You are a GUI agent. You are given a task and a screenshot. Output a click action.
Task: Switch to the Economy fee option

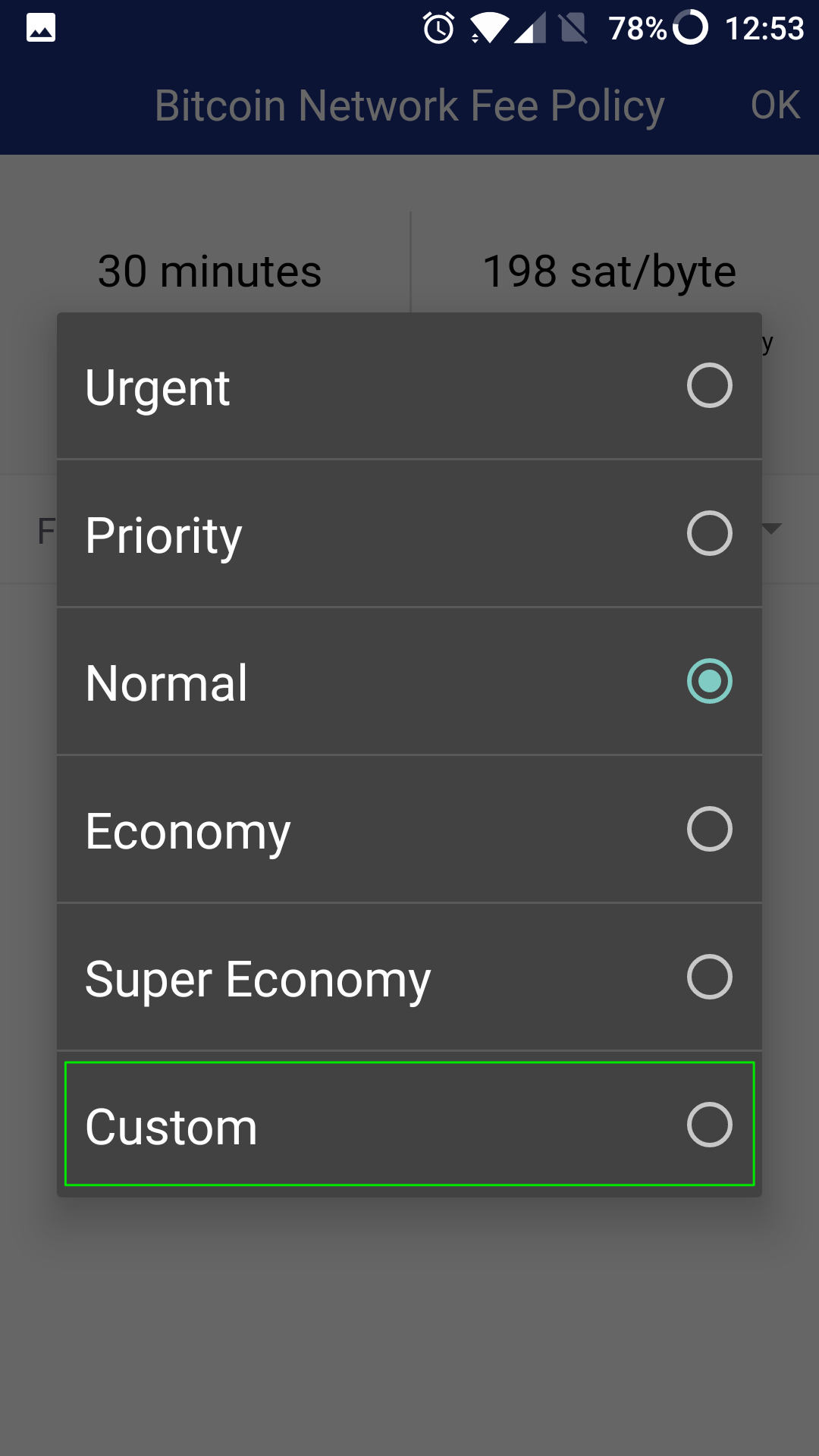[409, 830]
